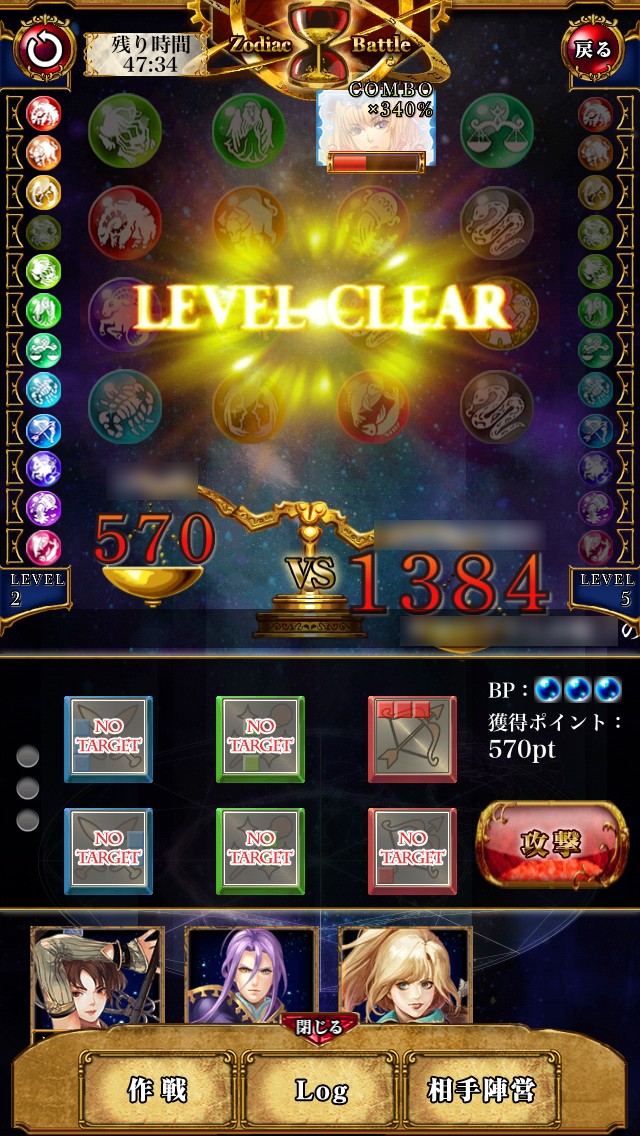Open the 作戦 strategy menu
Image resolution: width=640 pixels, height=1136 pixels.
158,1089
